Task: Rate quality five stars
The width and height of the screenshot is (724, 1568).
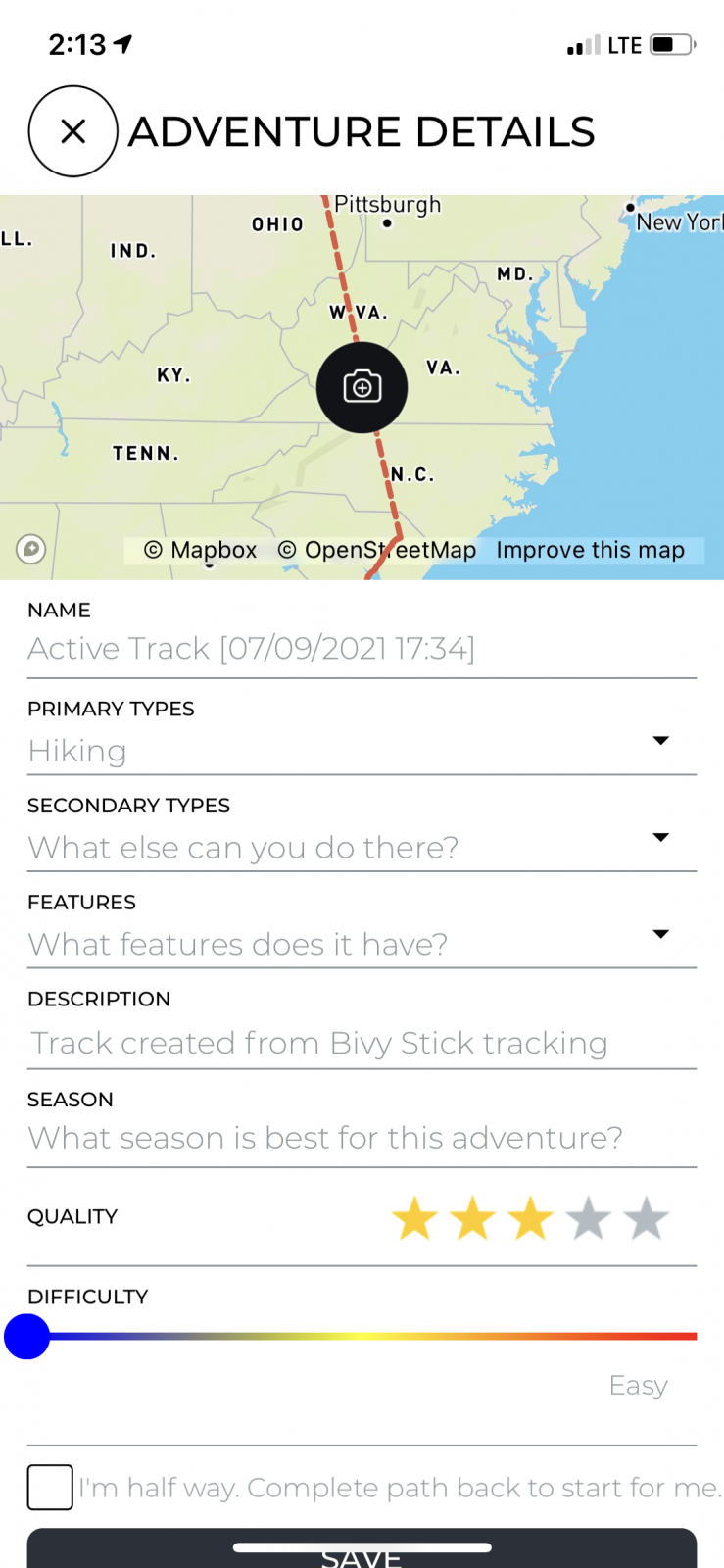Action: (x=647, y=1219)
